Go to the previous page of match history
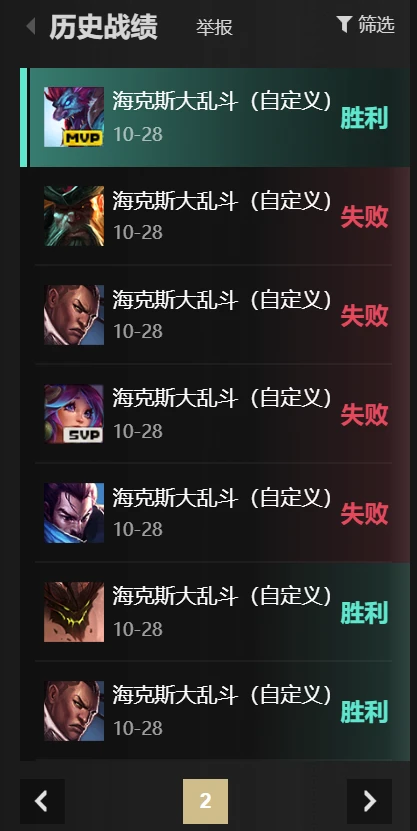Image resolution: width=417 pixels, height=831 pixels. click(x=42, y=801)
